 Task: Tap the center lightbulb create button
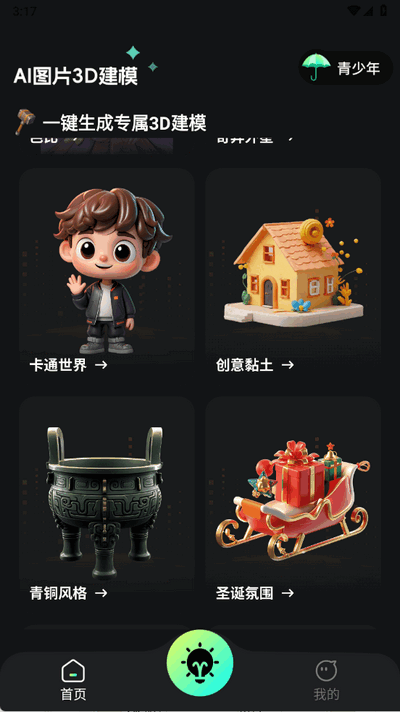coord(200,663)
